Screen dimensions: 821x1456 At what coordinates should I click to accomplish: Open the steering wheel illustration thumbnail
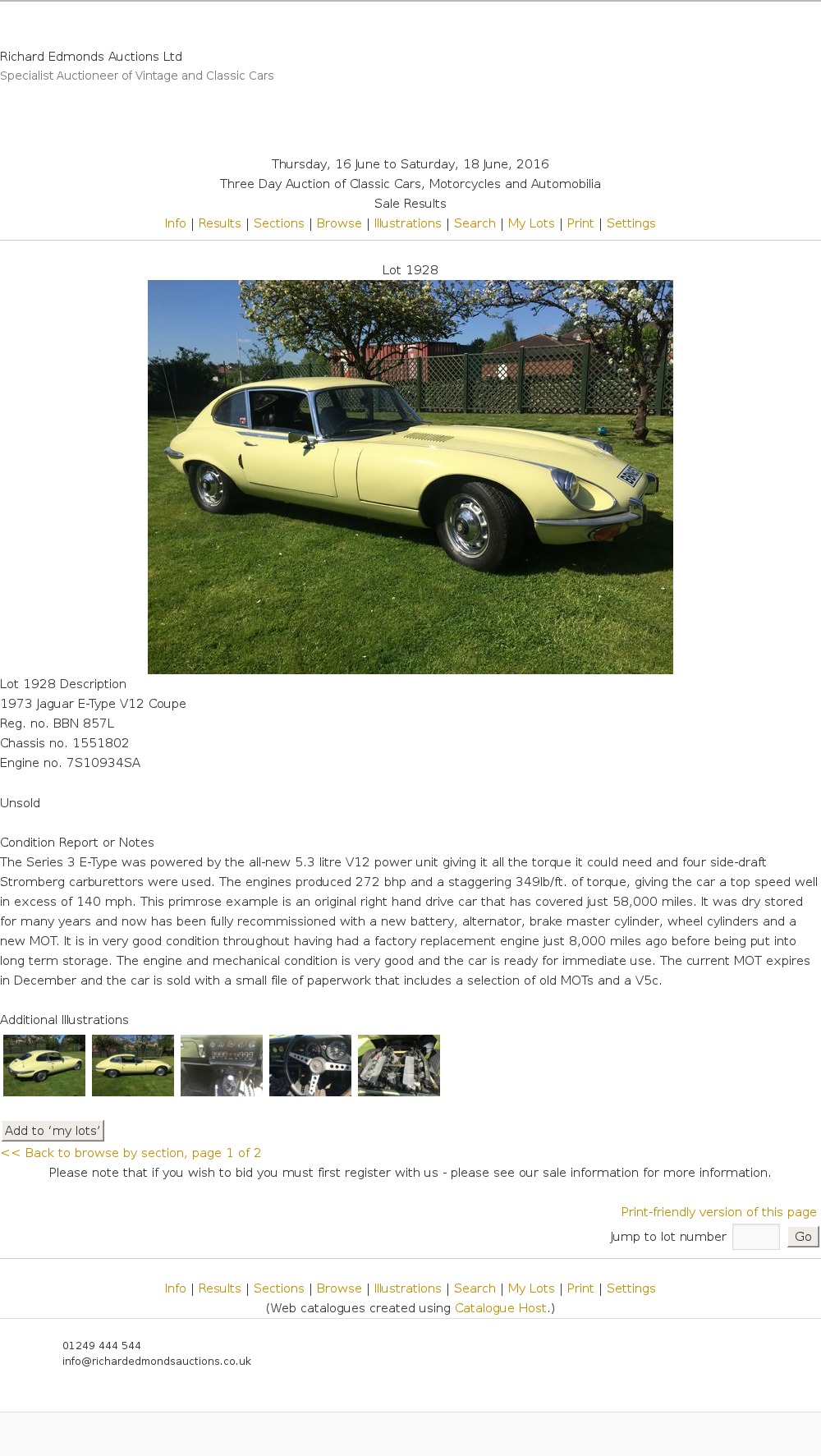310,1065
